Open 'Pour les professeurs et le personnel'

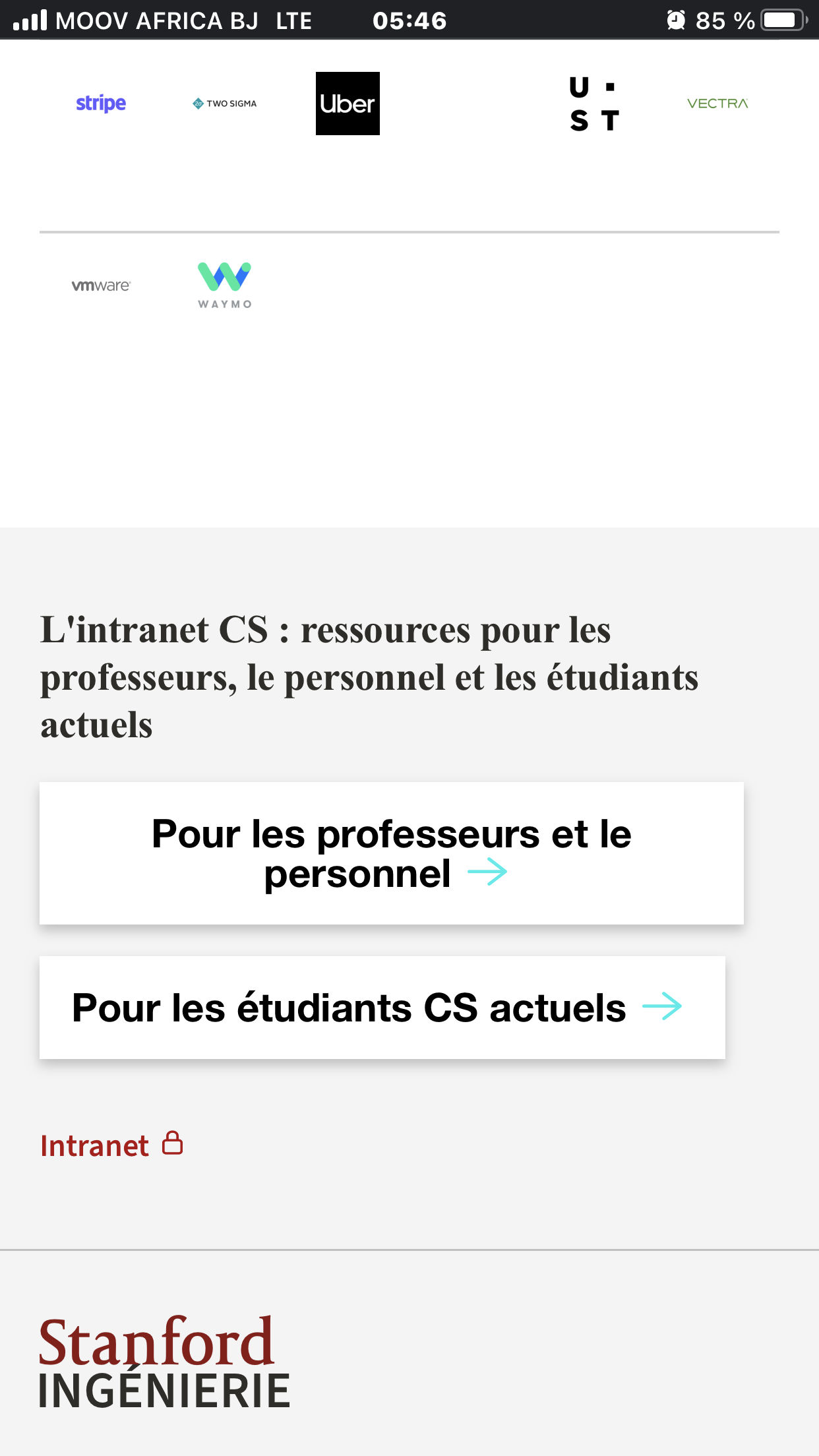tap(391, 853)
